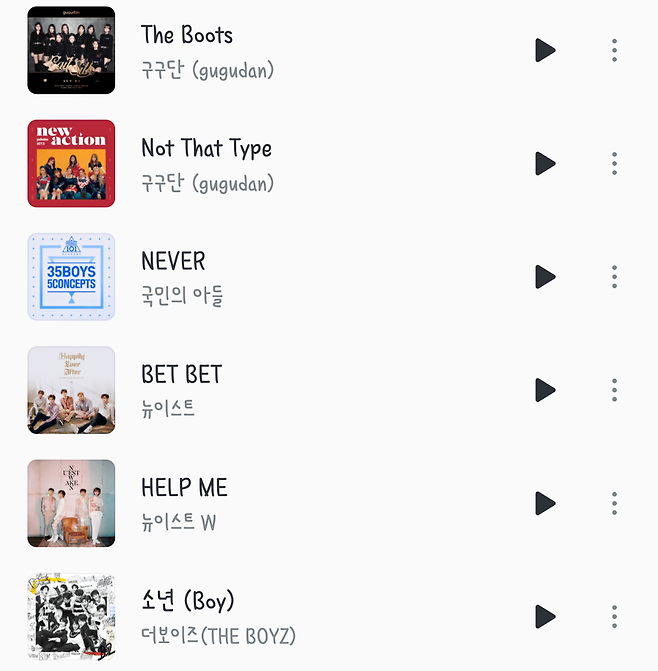
Task: Play the track BET BET
Action: pos(544,389)
